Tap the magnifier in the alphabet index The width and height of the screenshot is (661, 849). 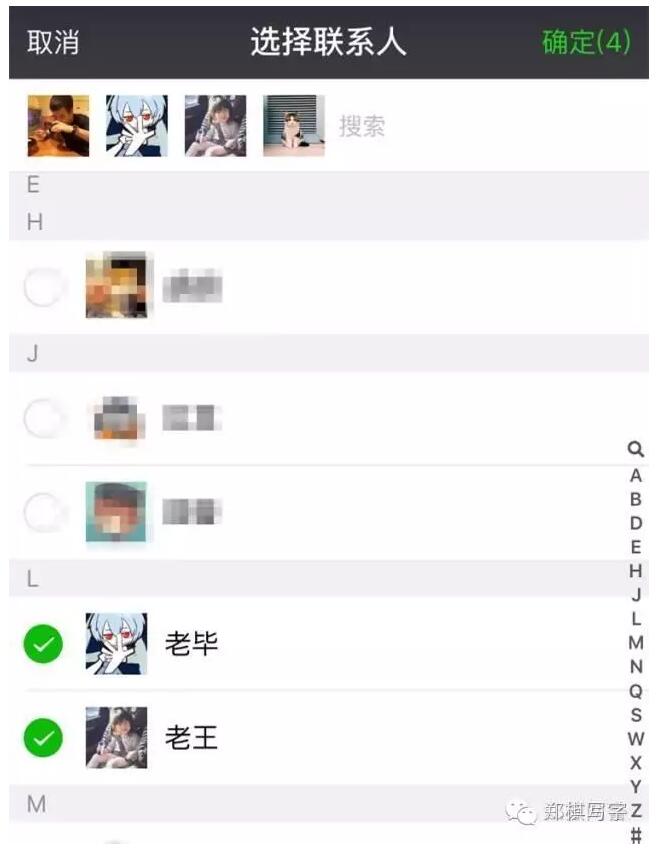[636, 451]
